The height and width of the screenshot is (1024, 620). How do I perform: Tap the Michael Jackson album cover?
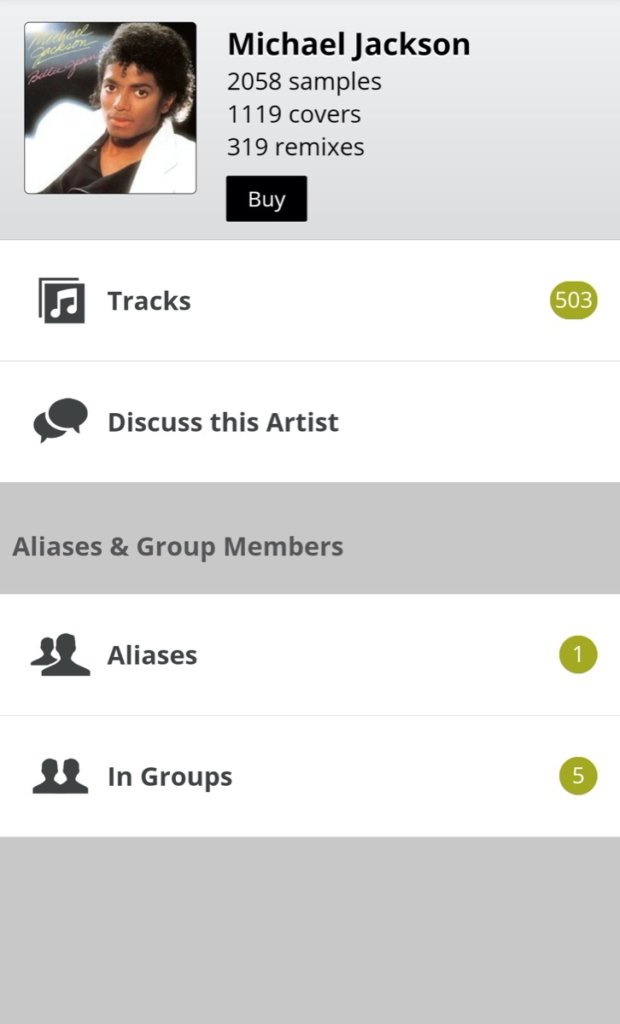110,108
